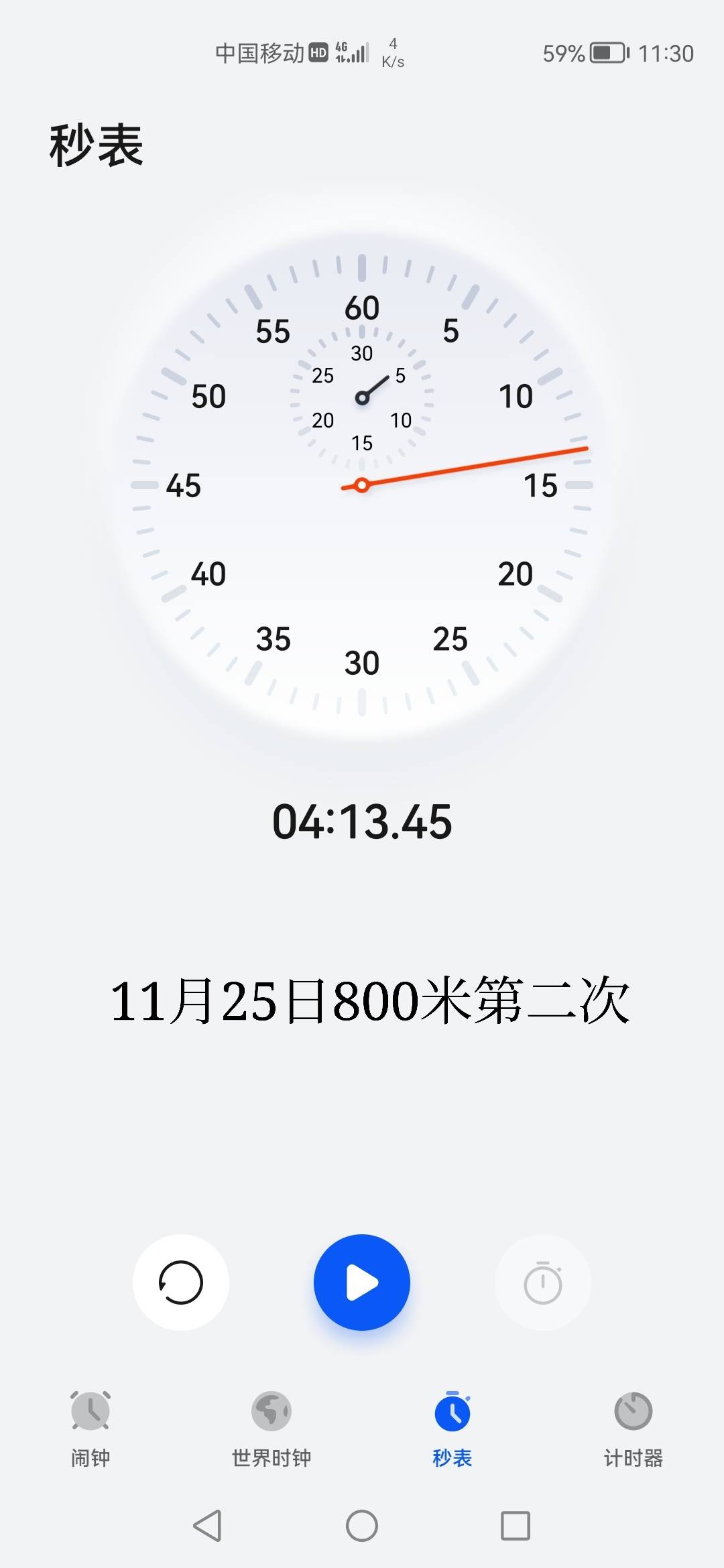Select the 秒表 tab label
This screenshot has height=1568, width=724.
(451, 1457)
